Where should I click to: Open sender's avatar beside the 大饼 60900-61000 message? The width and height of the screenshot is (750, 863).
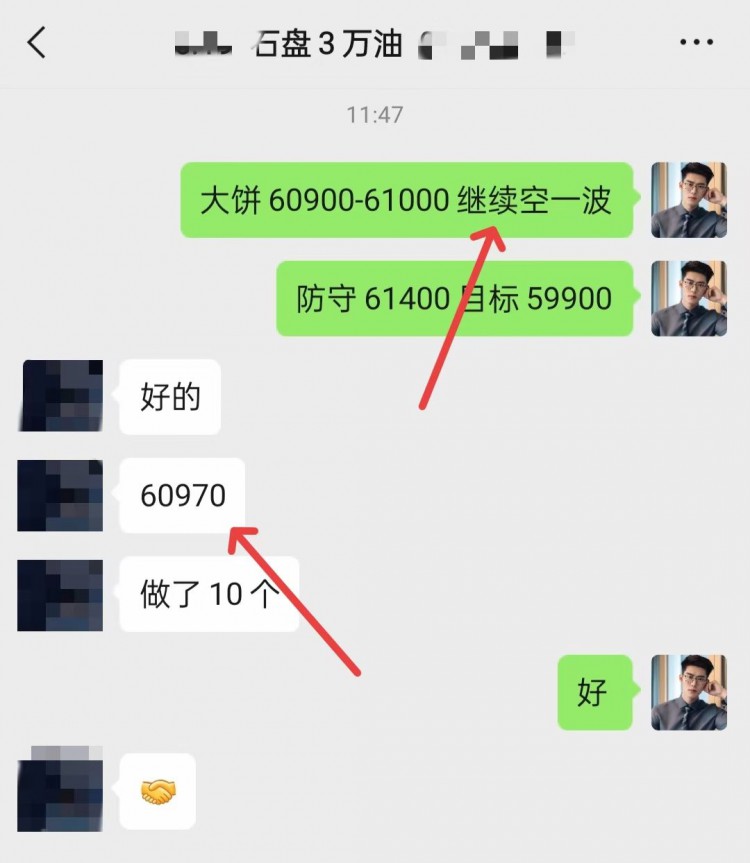tap(688, 200)
